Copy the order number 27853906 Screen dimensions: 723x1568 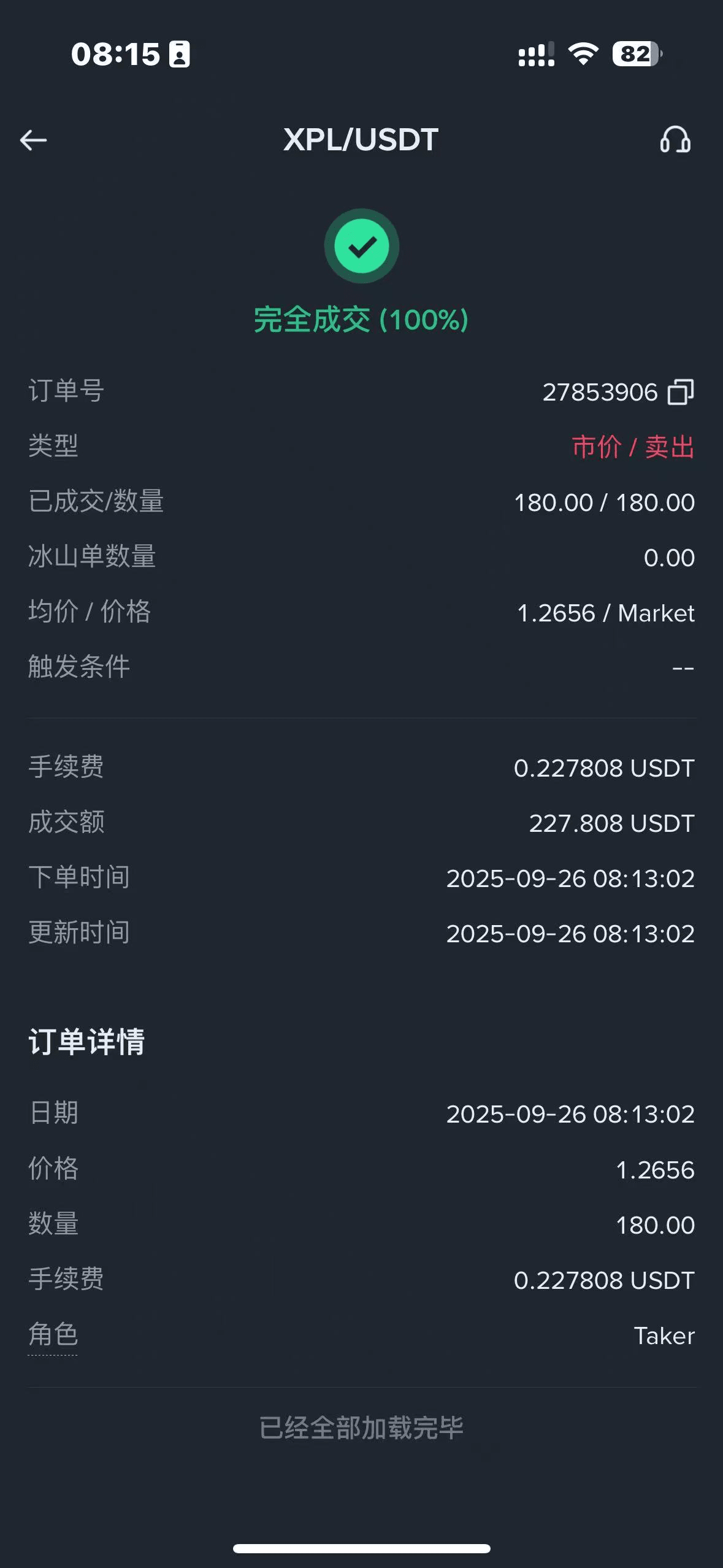[681, 392]
